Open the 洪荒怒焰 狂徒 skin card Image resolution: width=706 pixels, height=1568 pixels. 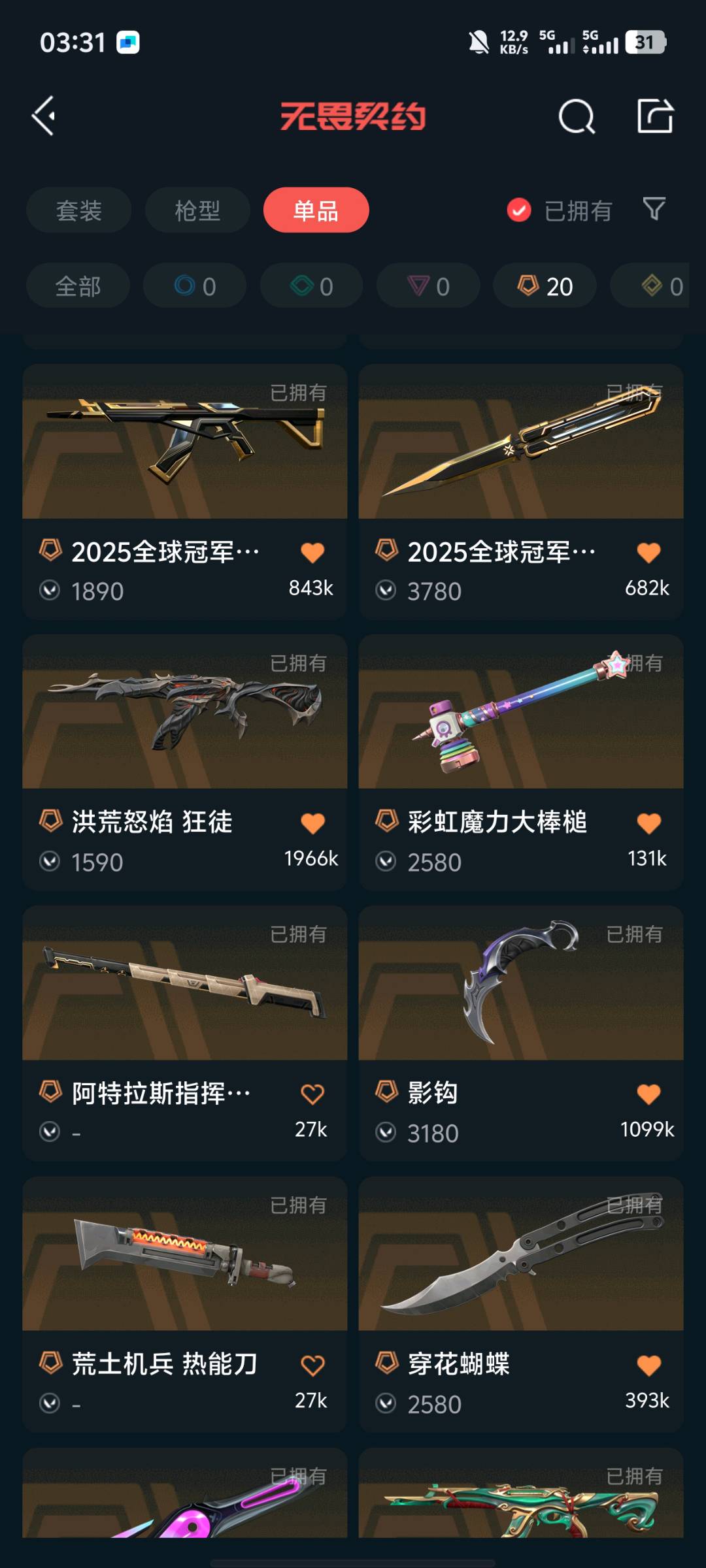coord(185,762)
